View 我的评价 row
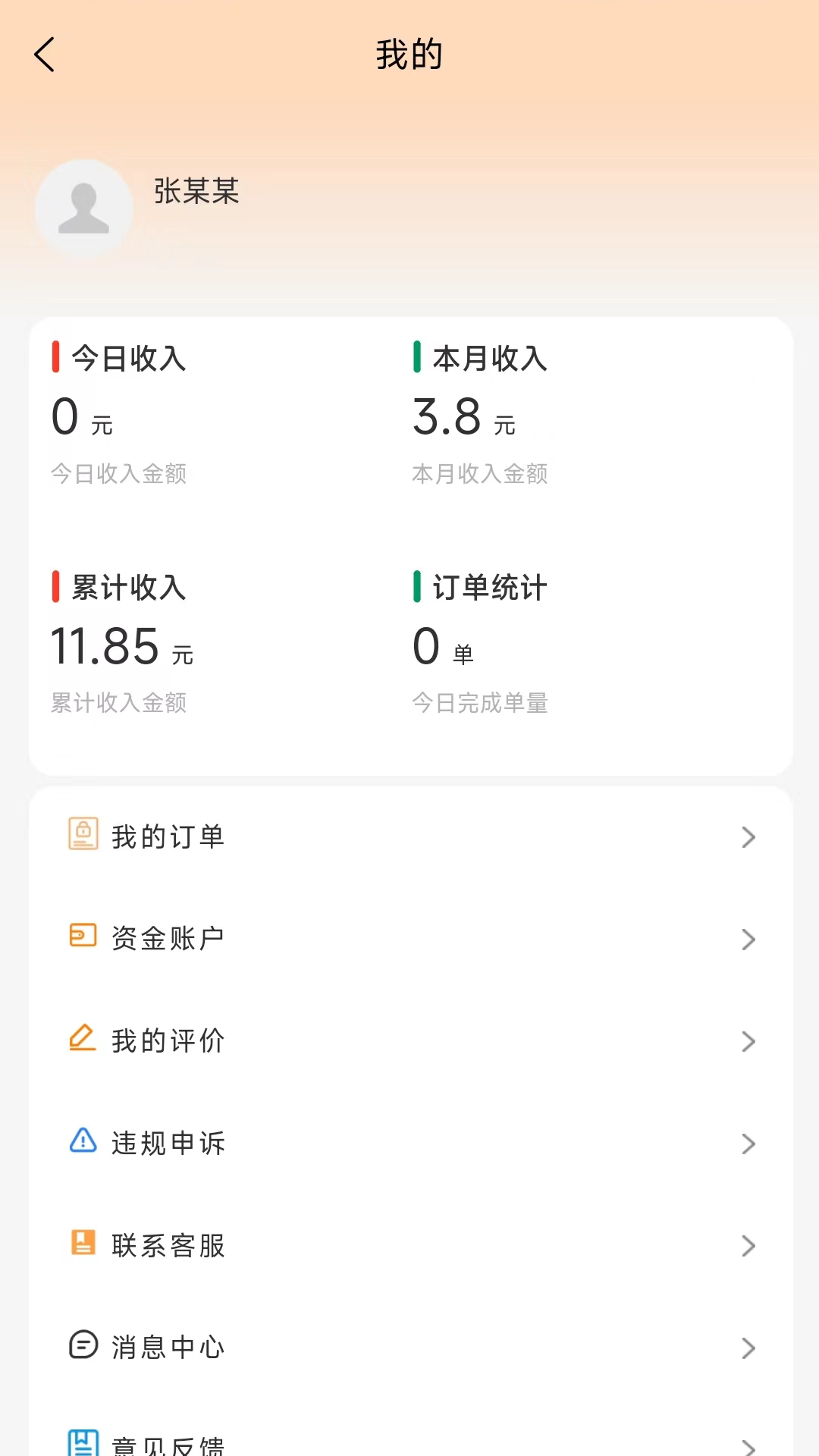The width and height of the screenshot is (819, 1456). pyautogui.click(x=409, y=1041)
